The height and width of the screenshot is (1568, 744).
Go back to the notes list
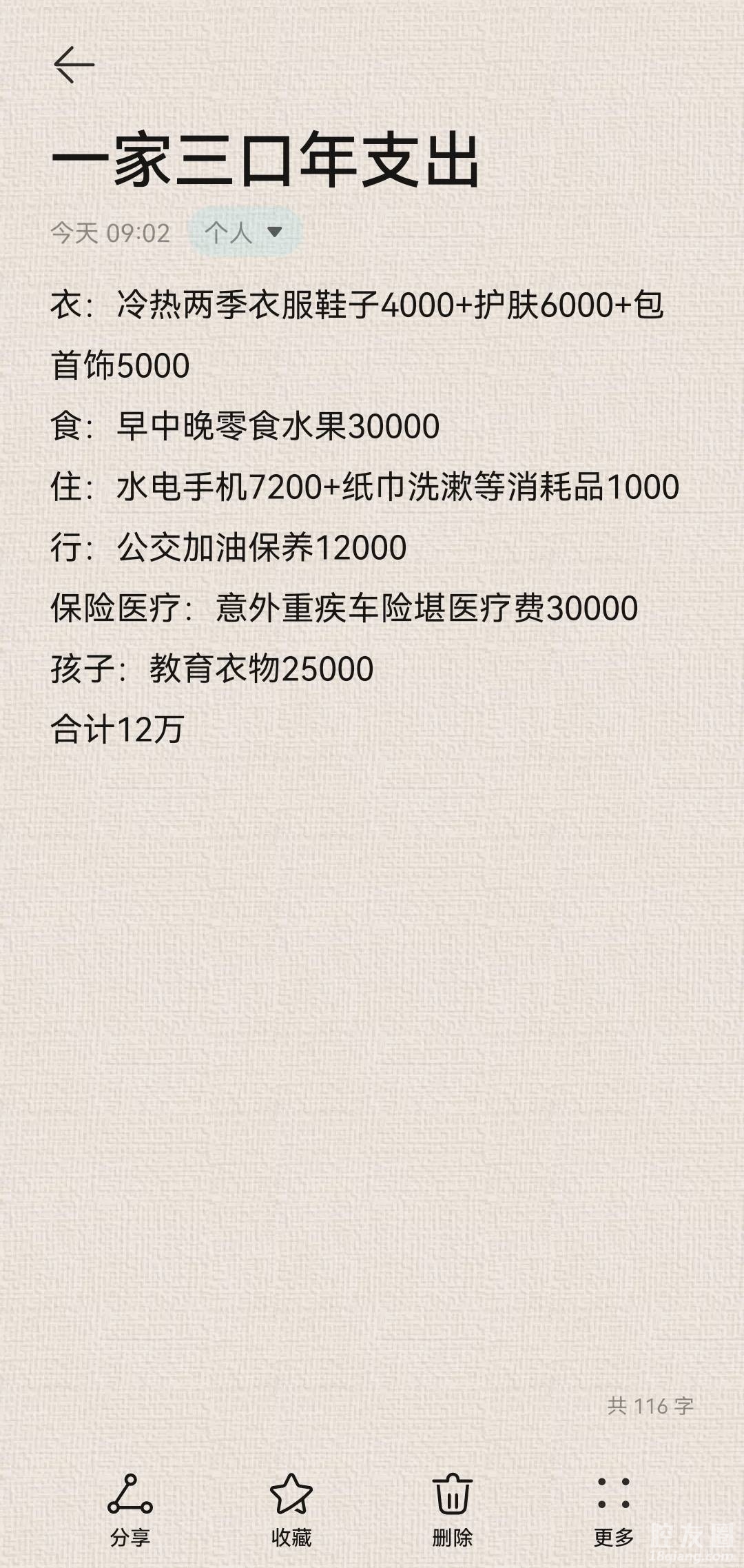(x=74, y=65)
